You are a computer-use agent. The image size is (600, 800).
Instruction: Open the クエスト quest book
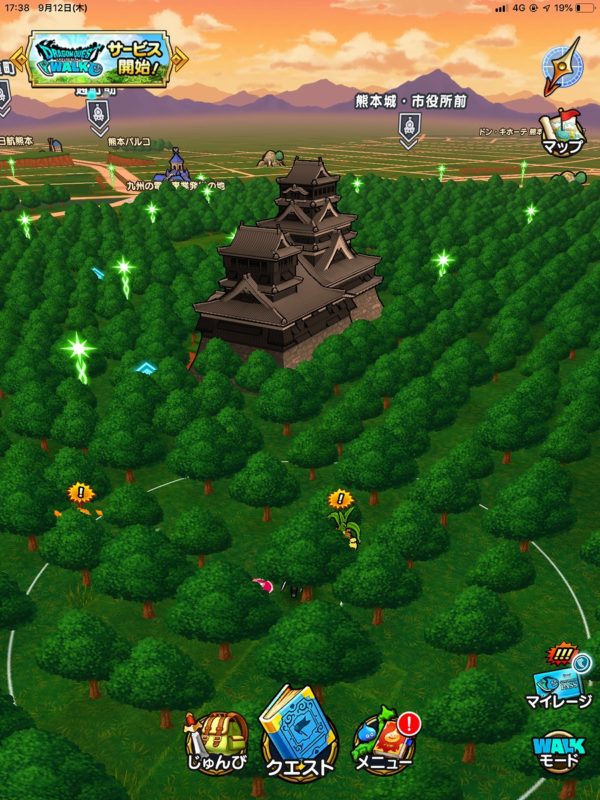click(299, 735)
